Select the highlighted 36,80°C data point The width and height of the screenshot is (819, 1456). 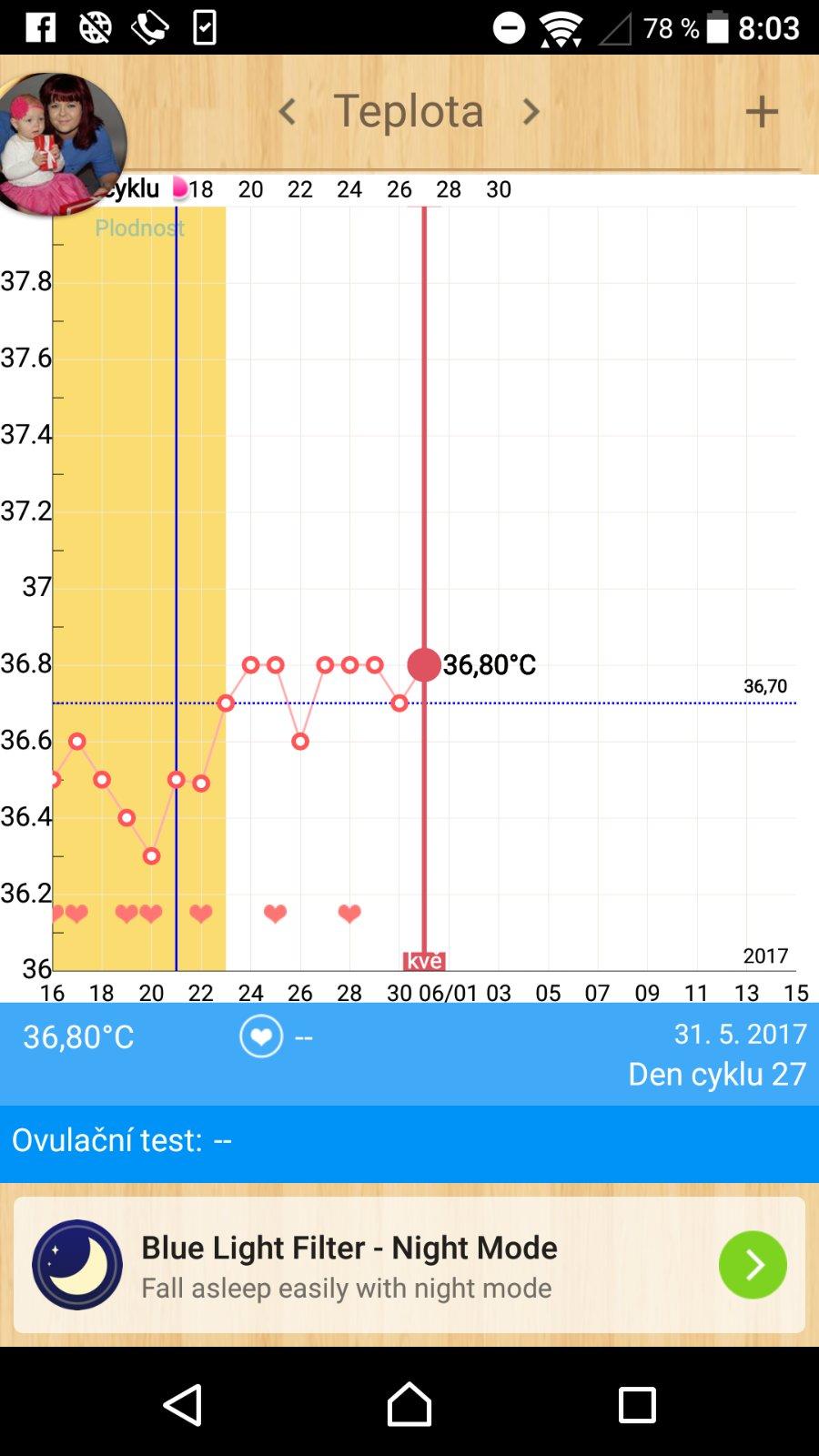424,665
